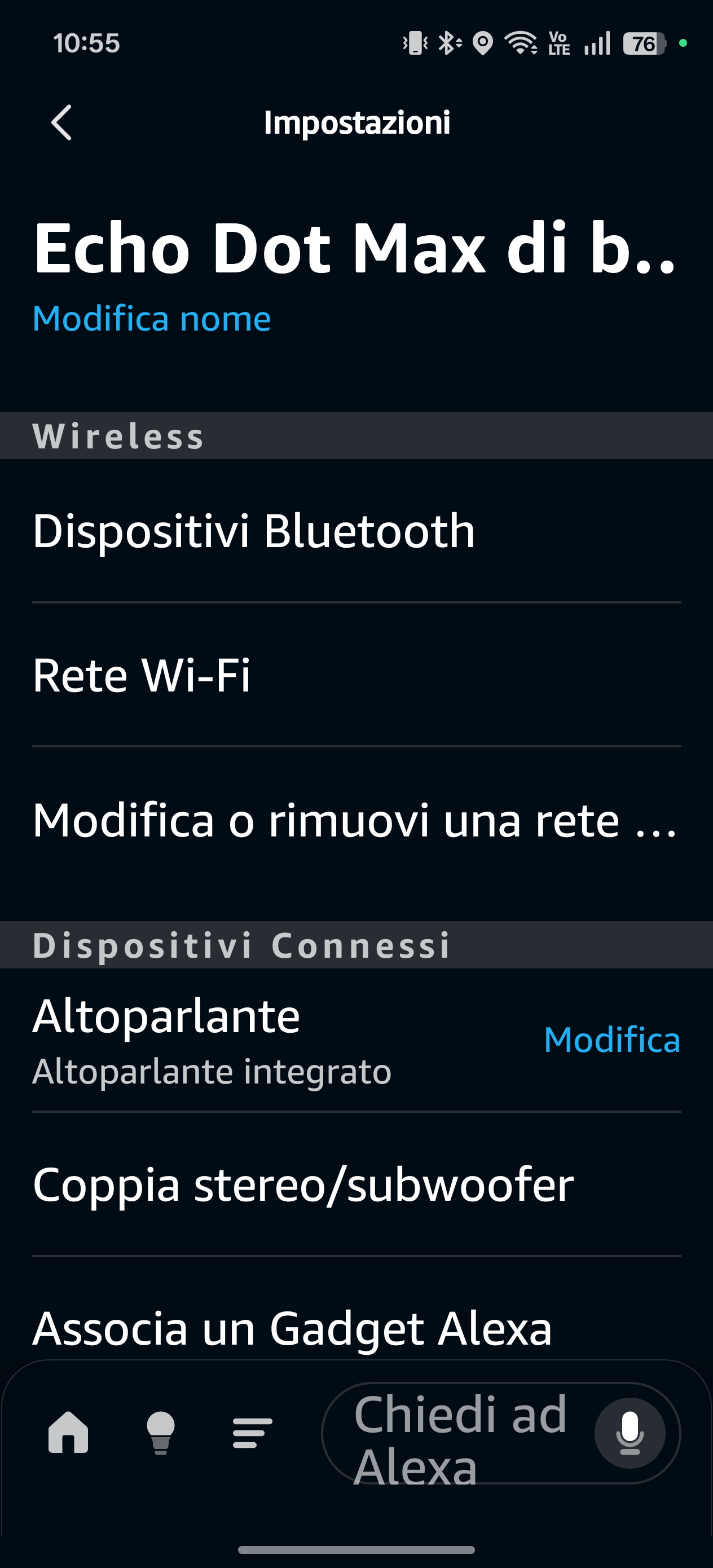
Task: Open Dispositivi Bluetooth
Action: (253, 531)
